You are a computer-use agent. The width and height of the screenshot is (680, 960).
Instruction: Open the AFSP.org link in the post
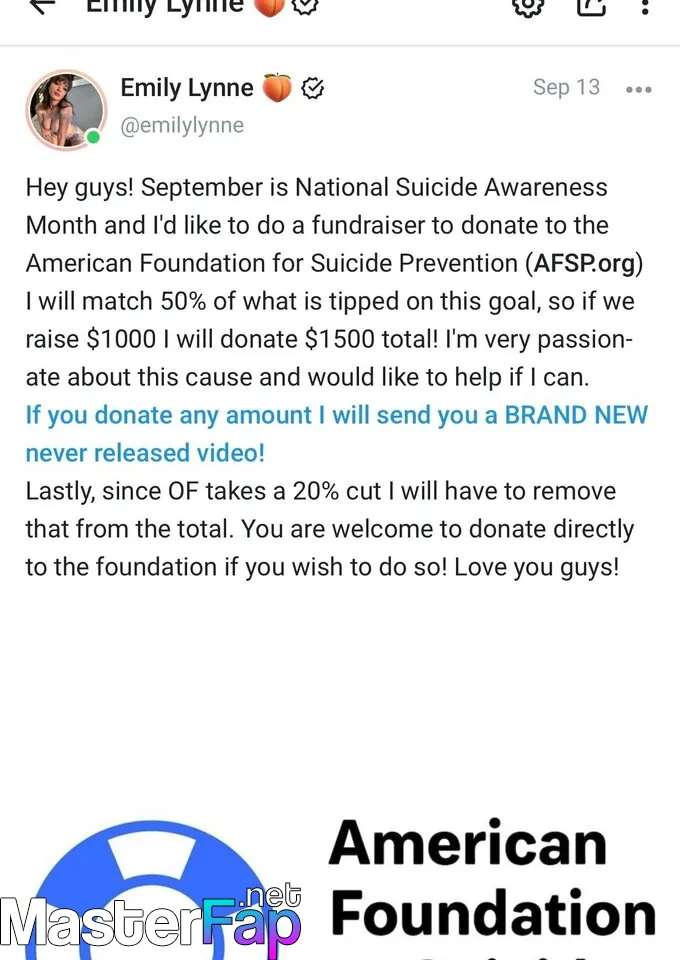tap(585, 263)
